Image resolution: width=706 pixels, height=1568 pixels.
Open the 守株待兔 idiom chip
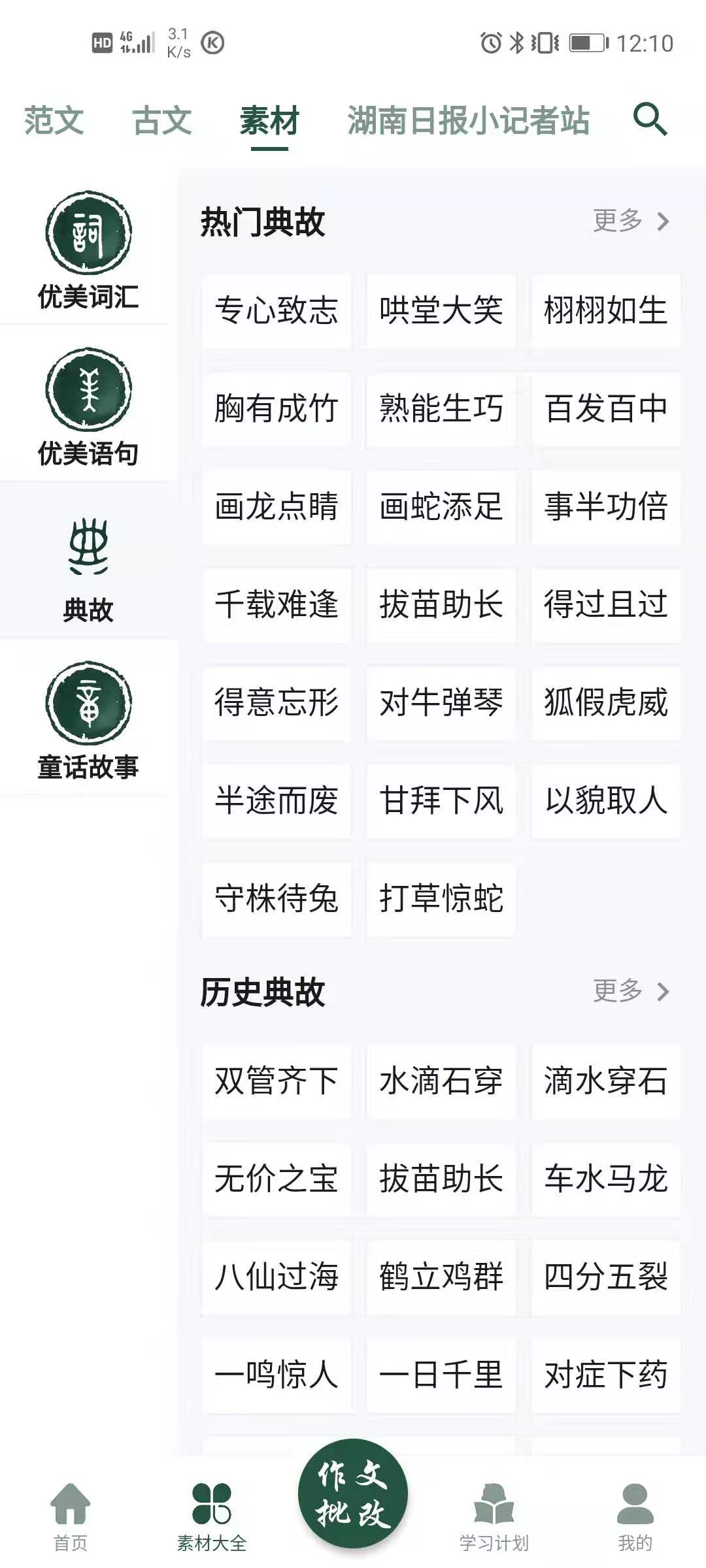pos(277,898)
